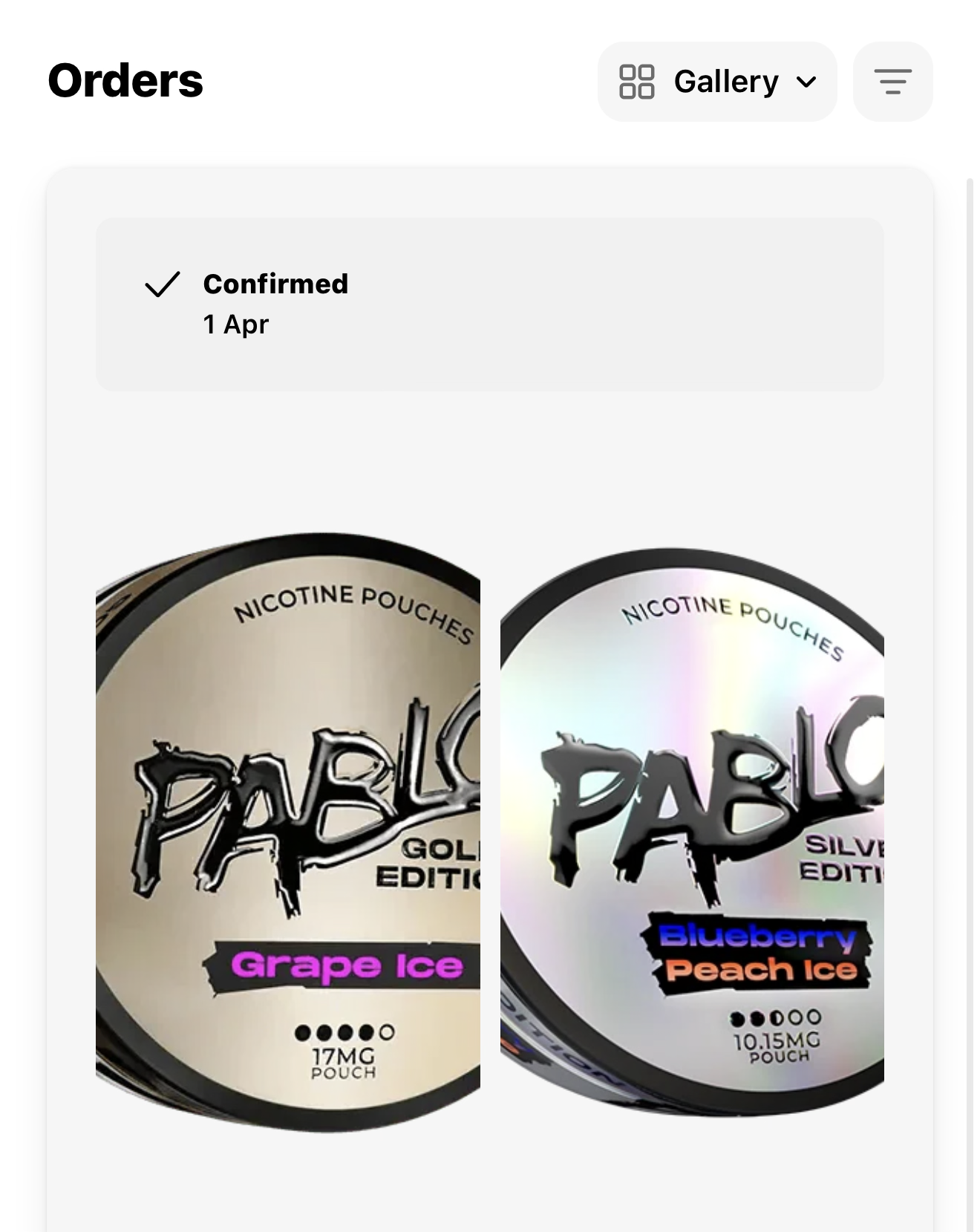Open the Blueberry Peach Ice product tile

[692, 832]
